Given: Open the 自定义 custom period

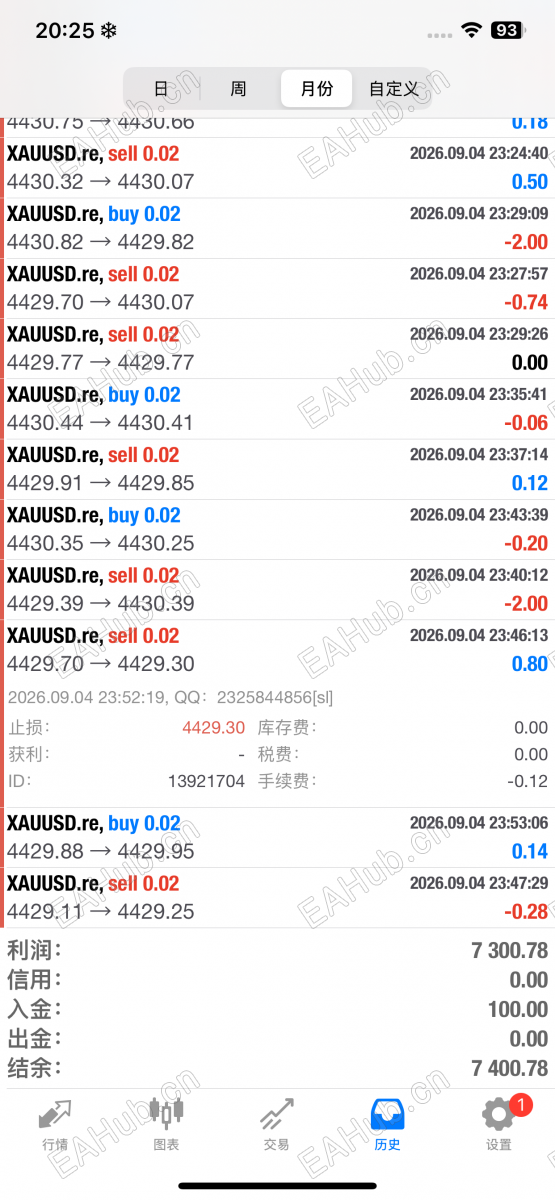Looking at the screenshot, I should pyautogui.click(x=393, y=88).
